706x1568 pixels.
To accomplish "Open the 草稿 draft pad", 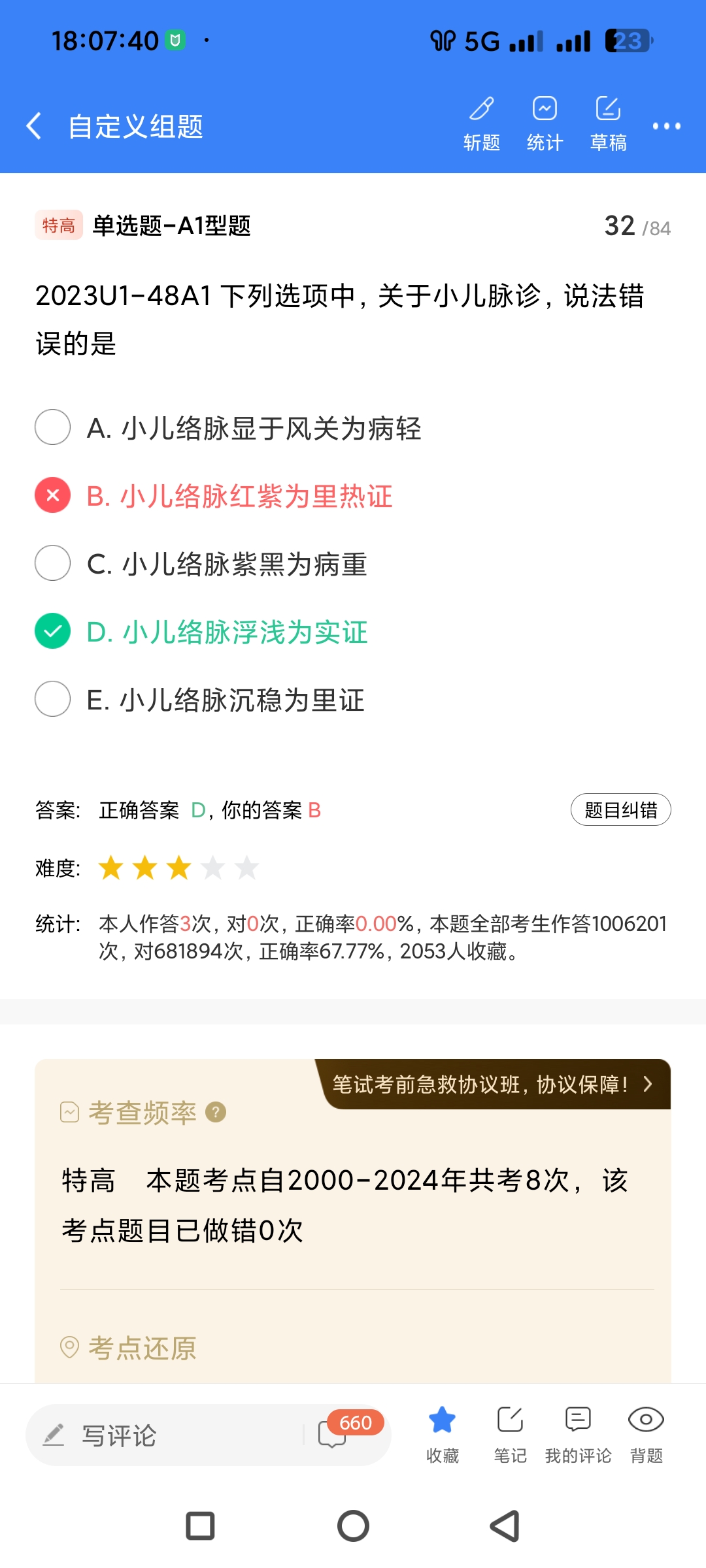I will click(608, 123).
